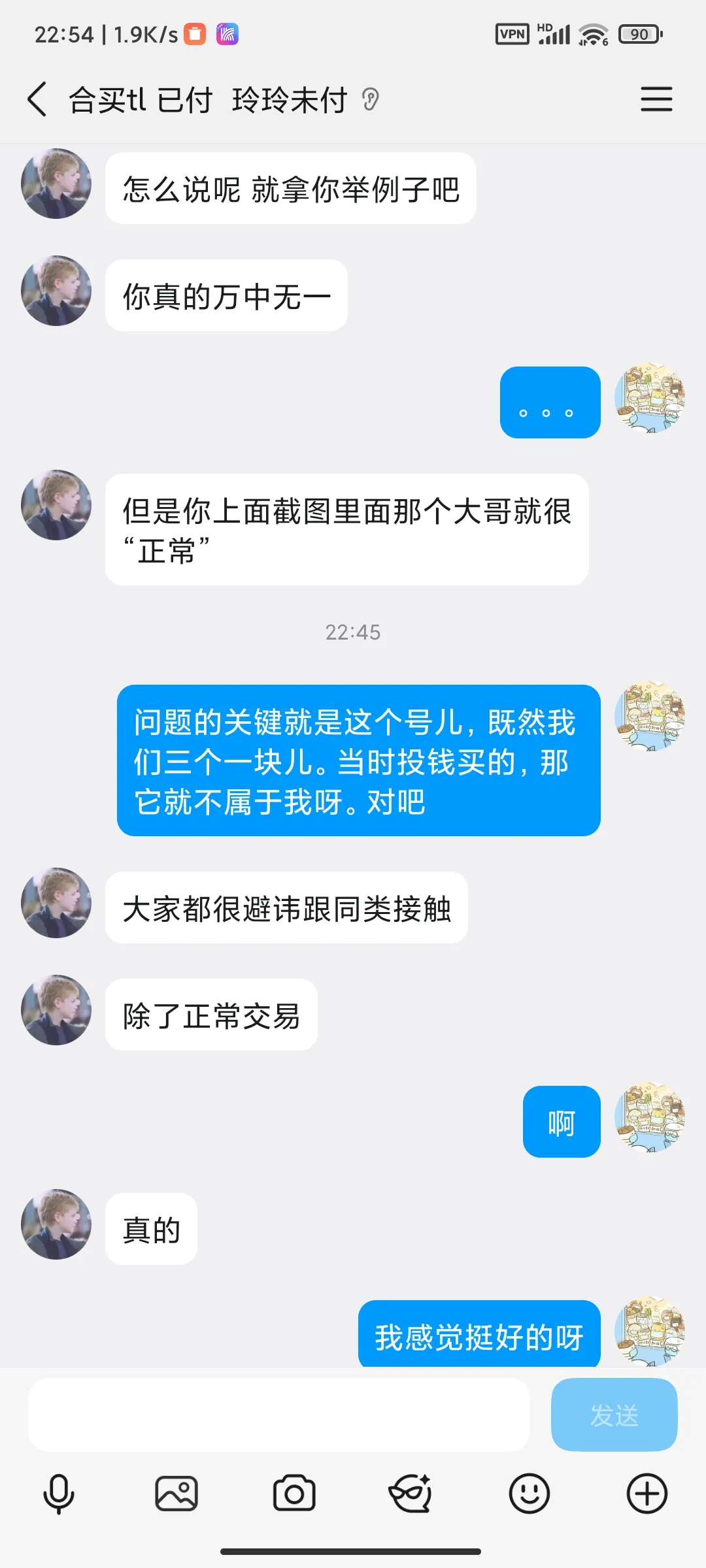Start voice input with the microphone
This screenshot has width=706, height=1568.
point(59,1494)
